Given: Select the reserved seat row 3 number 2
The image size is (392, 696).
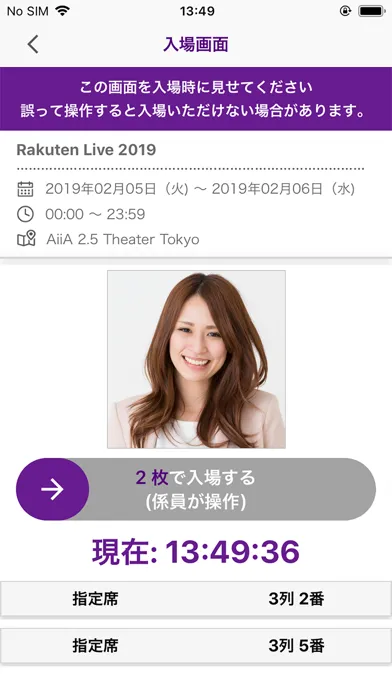Looking at the screenshot, I should (x=196, y=599).
